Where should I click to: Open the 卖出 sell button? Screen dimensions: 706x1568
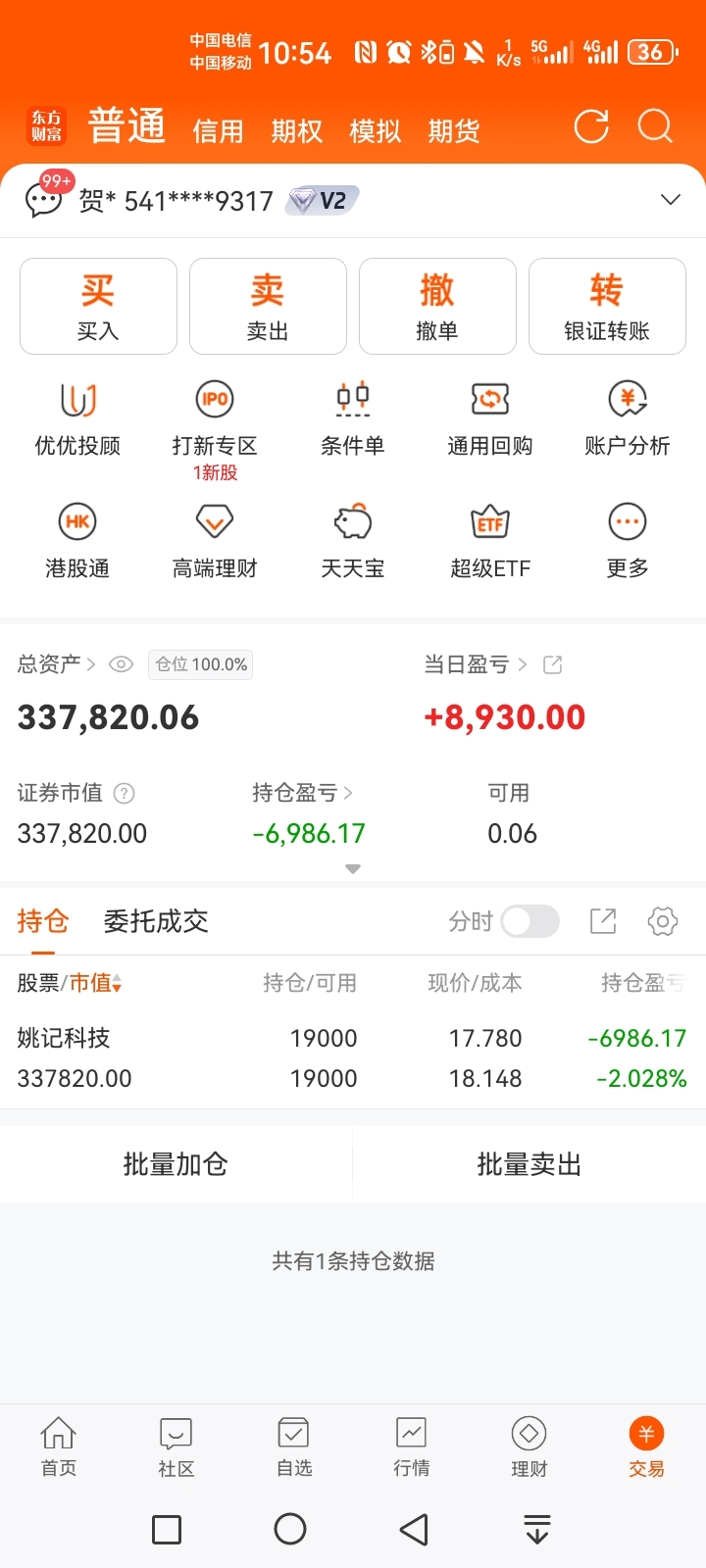(x=268, y=306)
